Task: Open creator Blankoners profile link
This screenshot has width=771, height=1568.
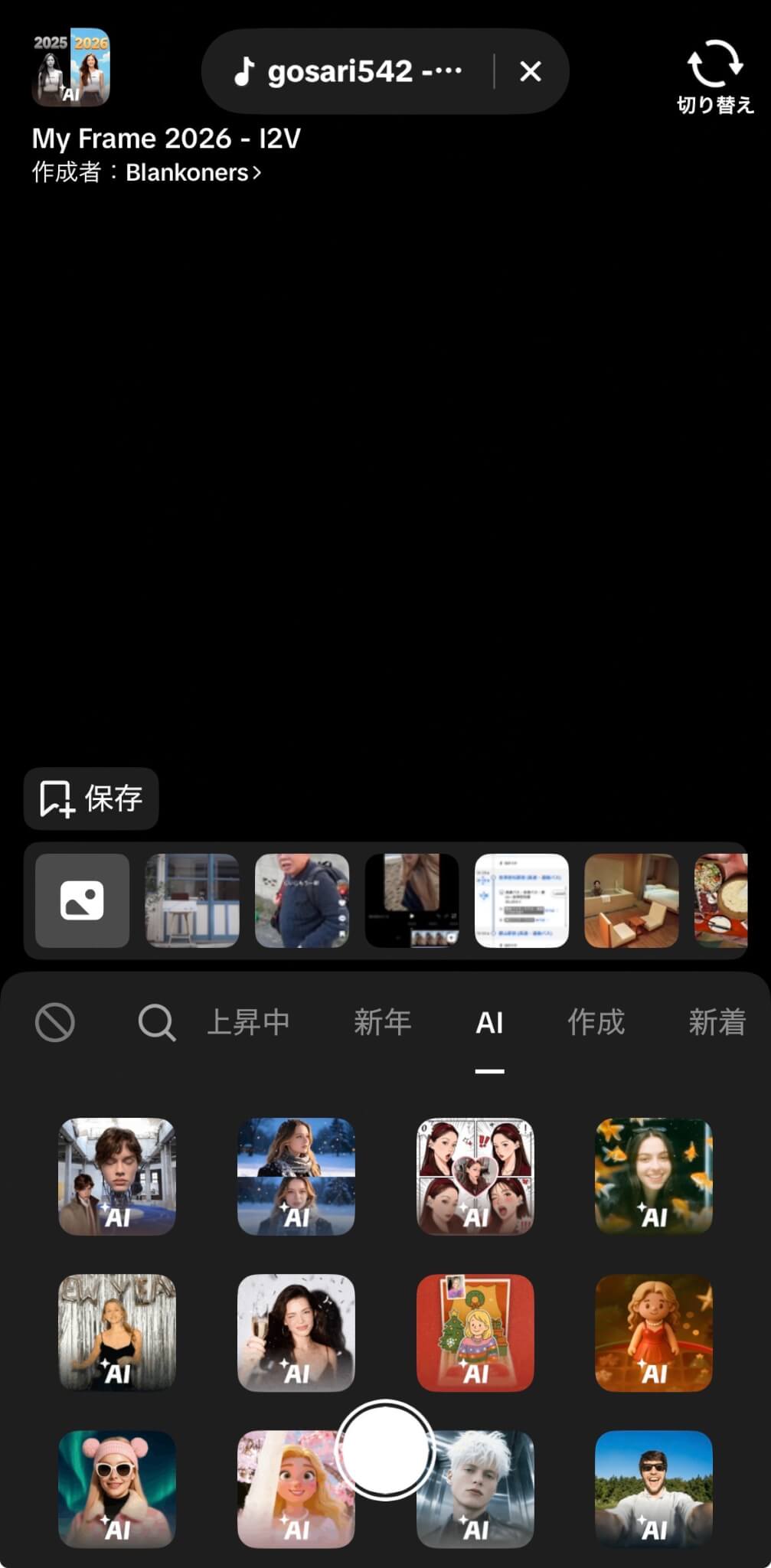Action: pos(193,173)
